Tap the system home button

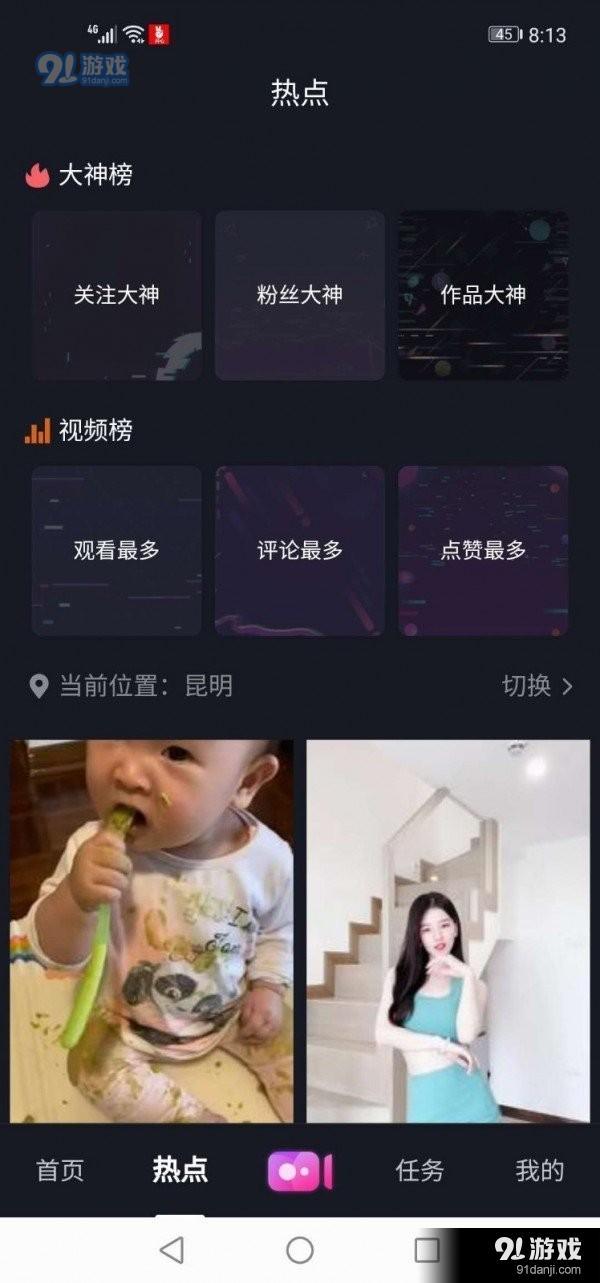pos(300,1249)
